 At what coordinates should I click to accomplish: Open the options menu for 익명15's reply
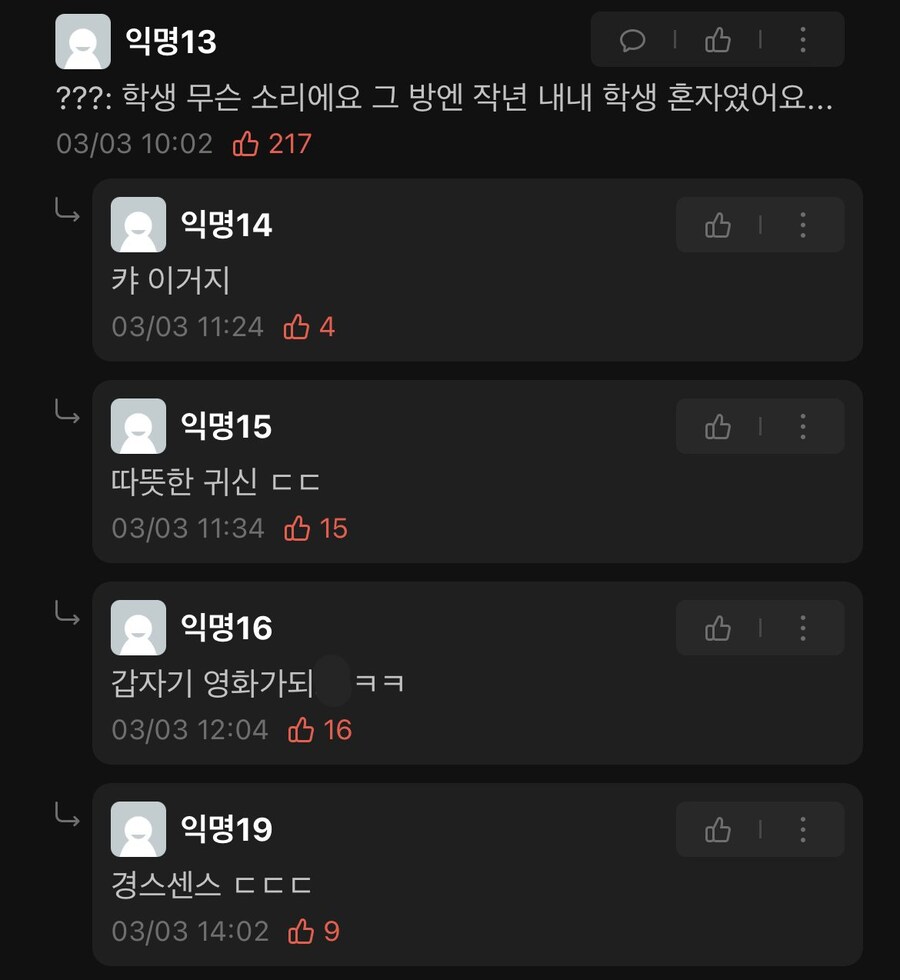[801, 425]
